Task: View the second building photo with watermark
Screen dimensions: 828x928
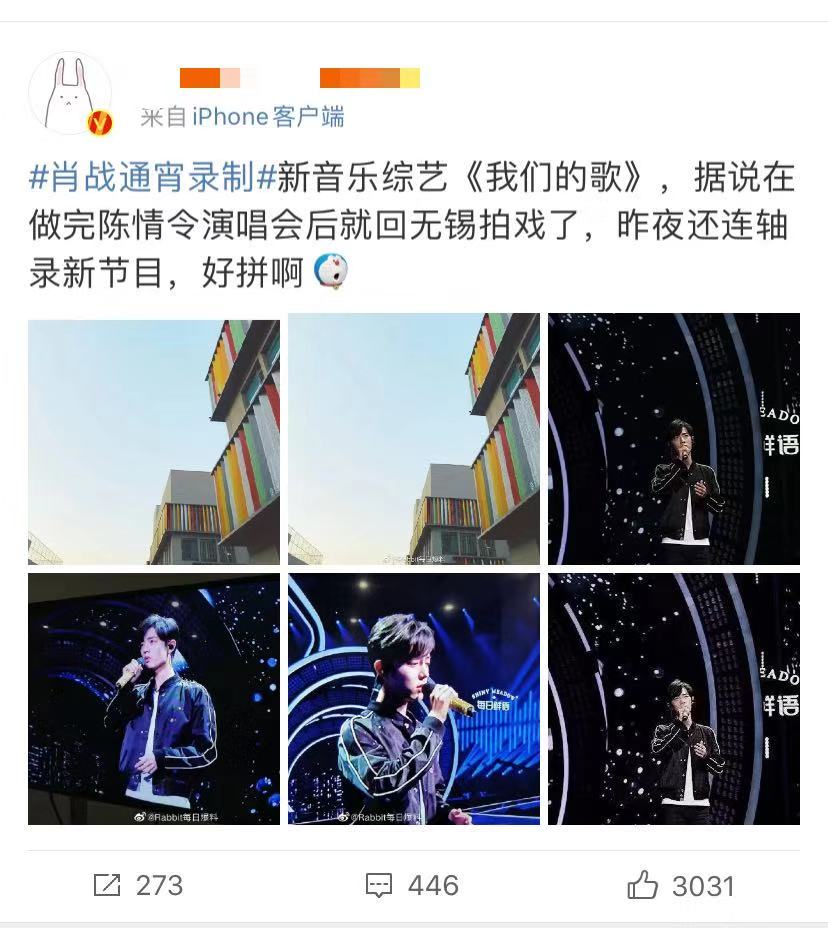Action: (414, 441)
